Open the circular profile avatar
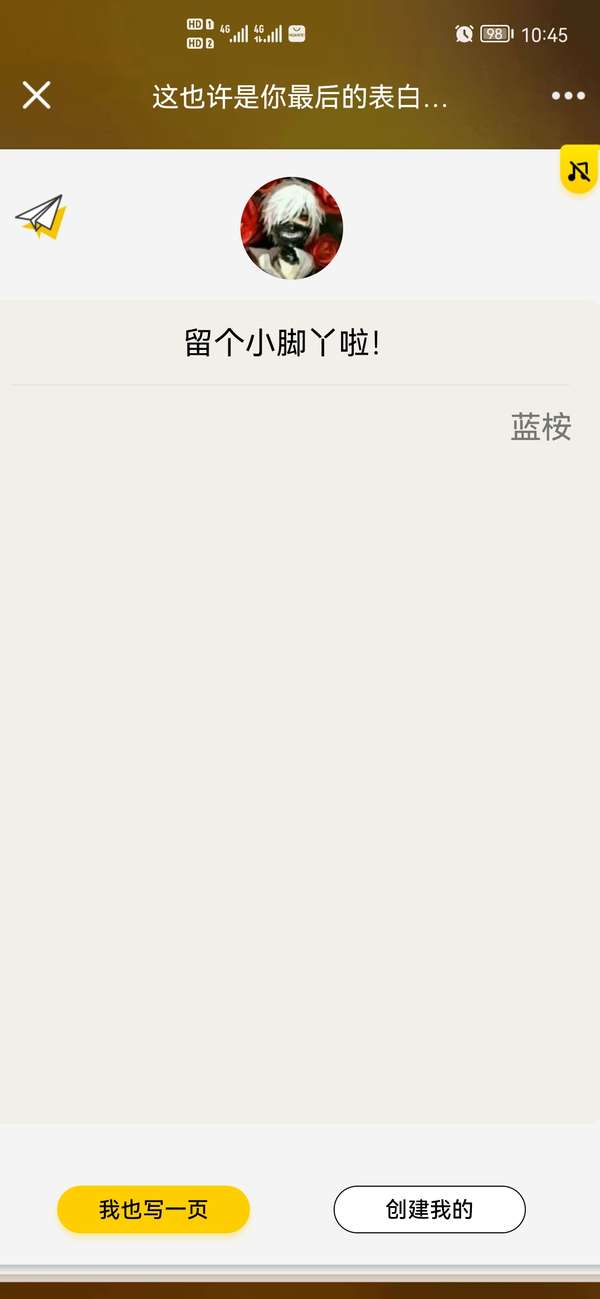The image size is (600, 1299). [x=292, y=228]
